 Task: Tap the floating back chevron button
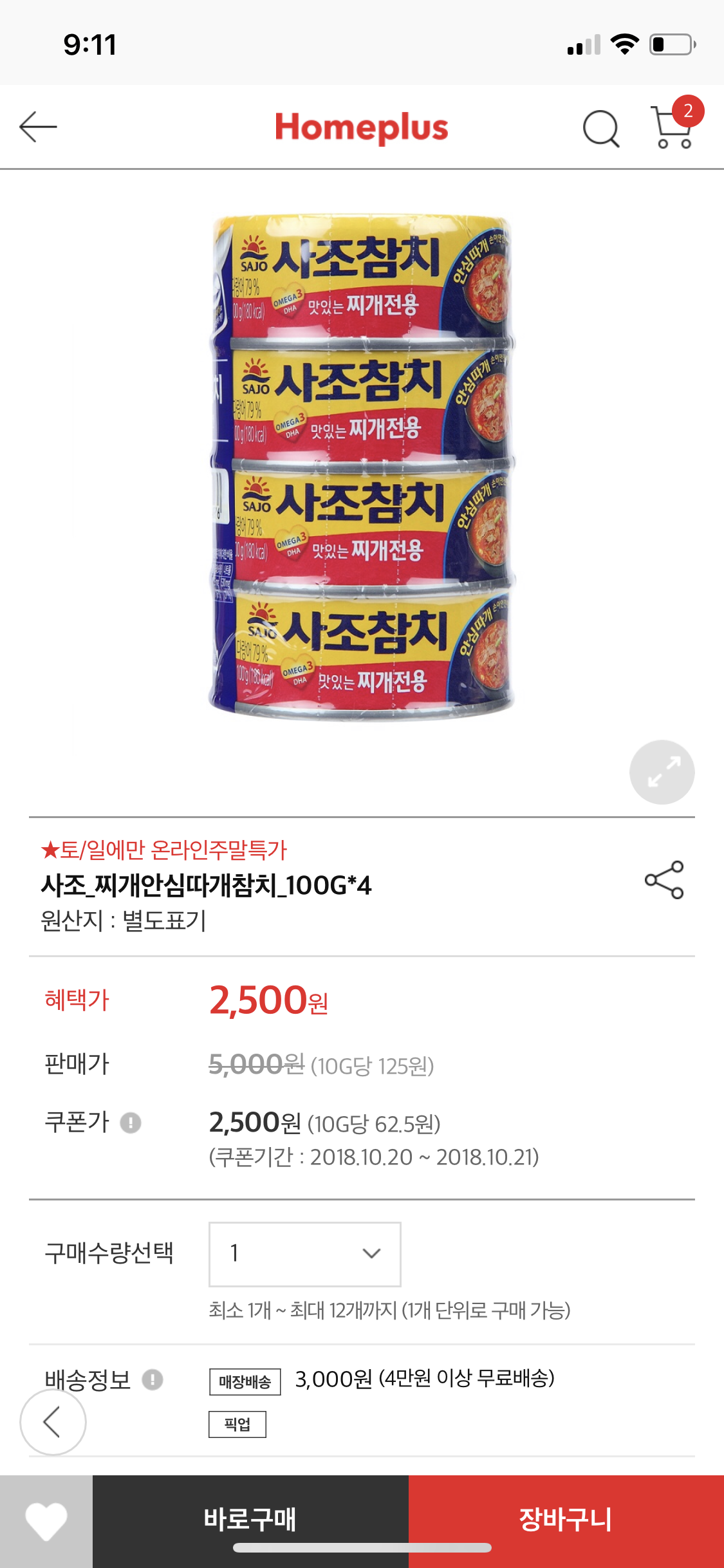(53, 1422)
